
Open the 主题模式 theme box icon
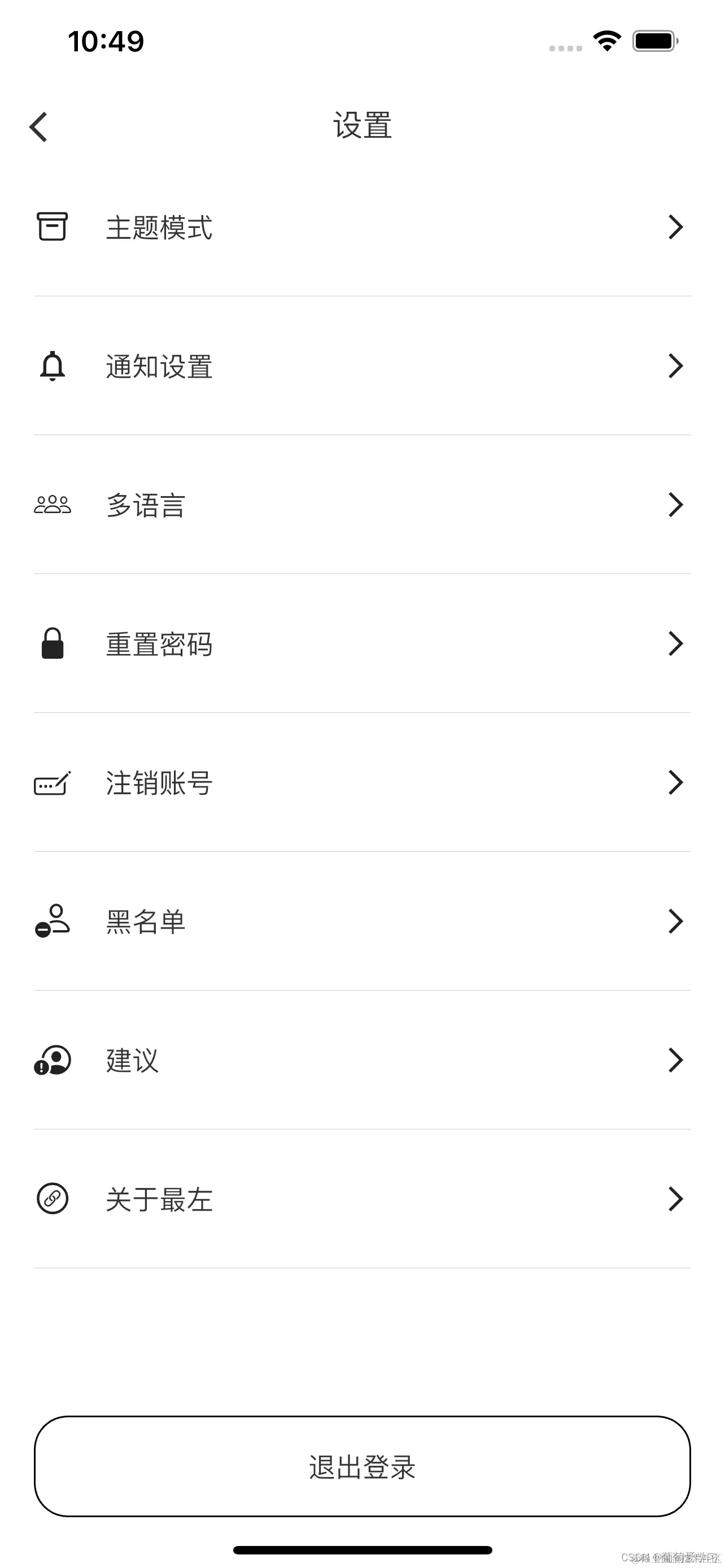(52, 227)
